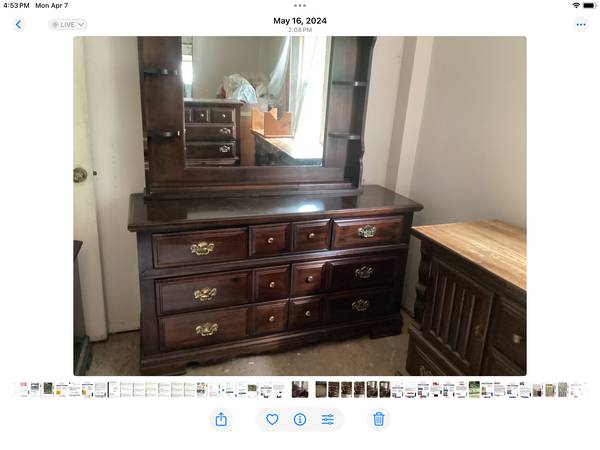
Task: Share this photo
Action: pos(221,420)
